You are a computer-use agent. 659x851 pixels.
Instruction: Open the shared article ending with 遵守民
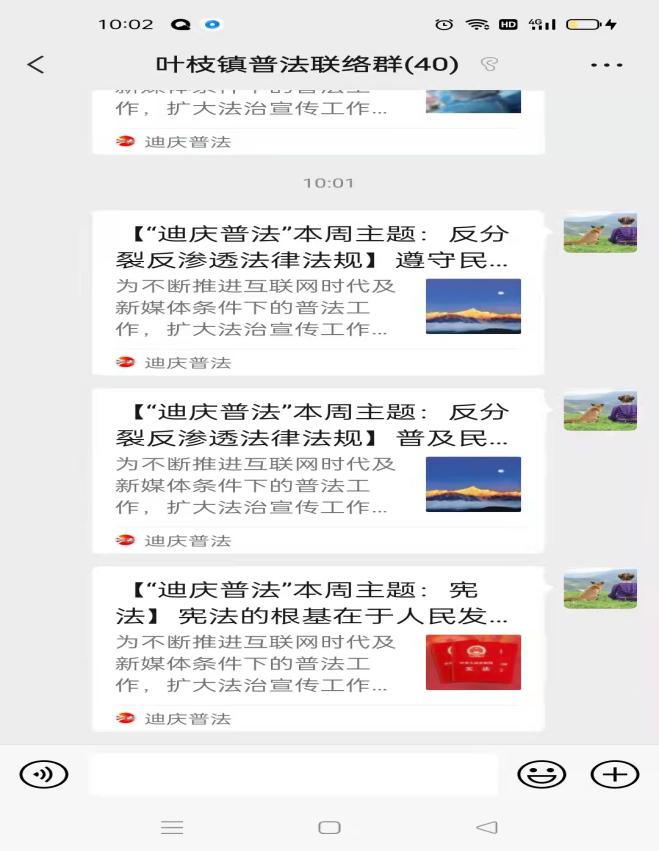318,293
